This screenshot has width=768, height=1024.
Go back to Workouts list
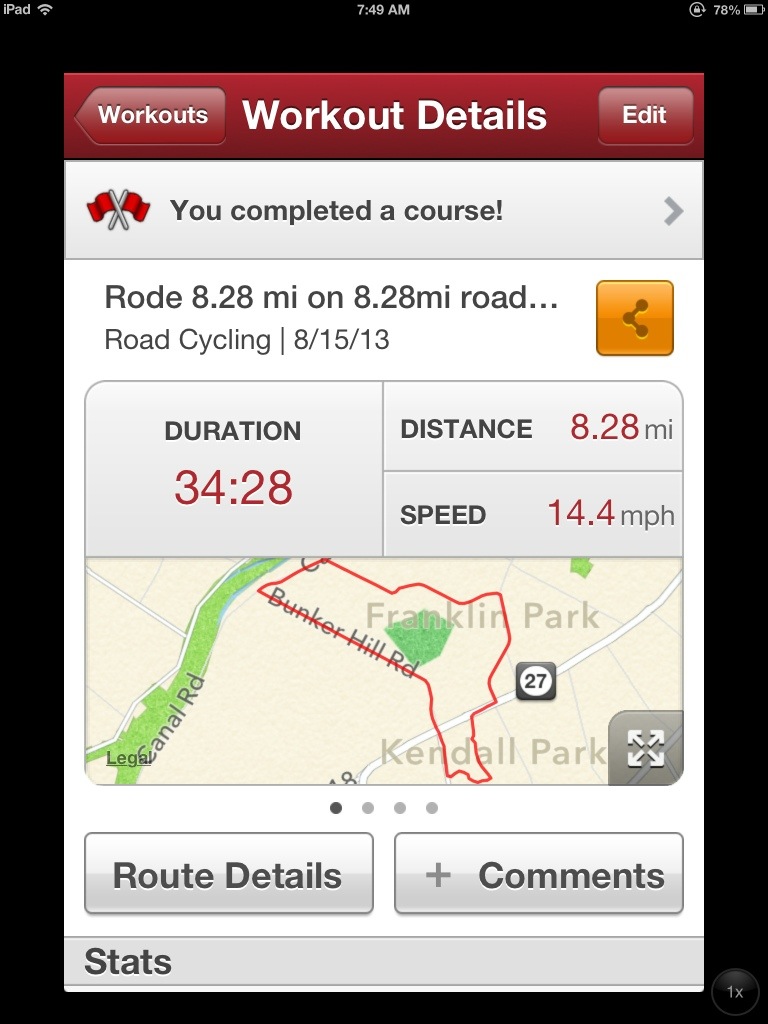click(150, 115)
